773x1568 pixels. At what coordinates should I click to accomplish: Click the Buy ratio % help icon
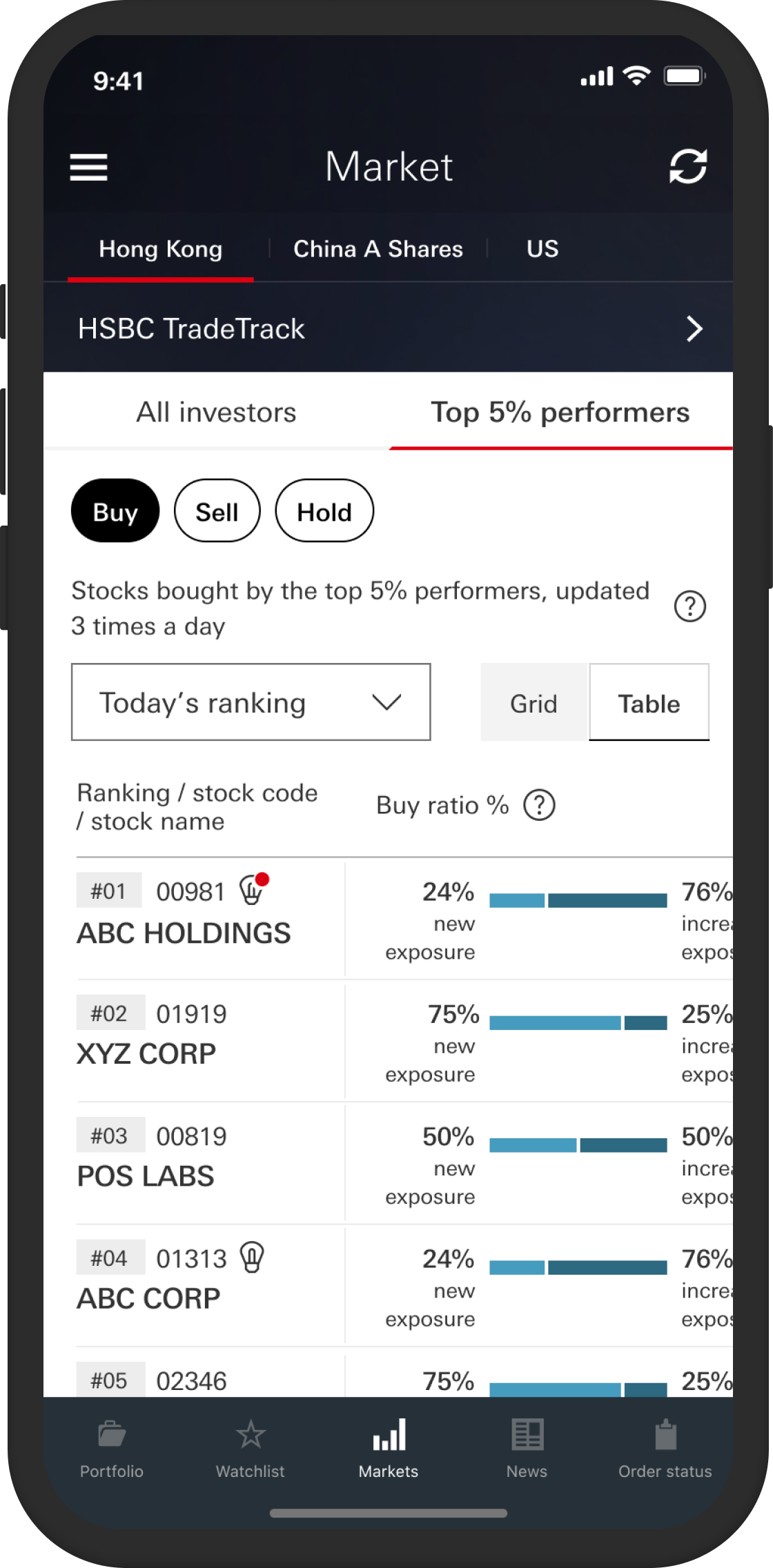pos(539,805)
